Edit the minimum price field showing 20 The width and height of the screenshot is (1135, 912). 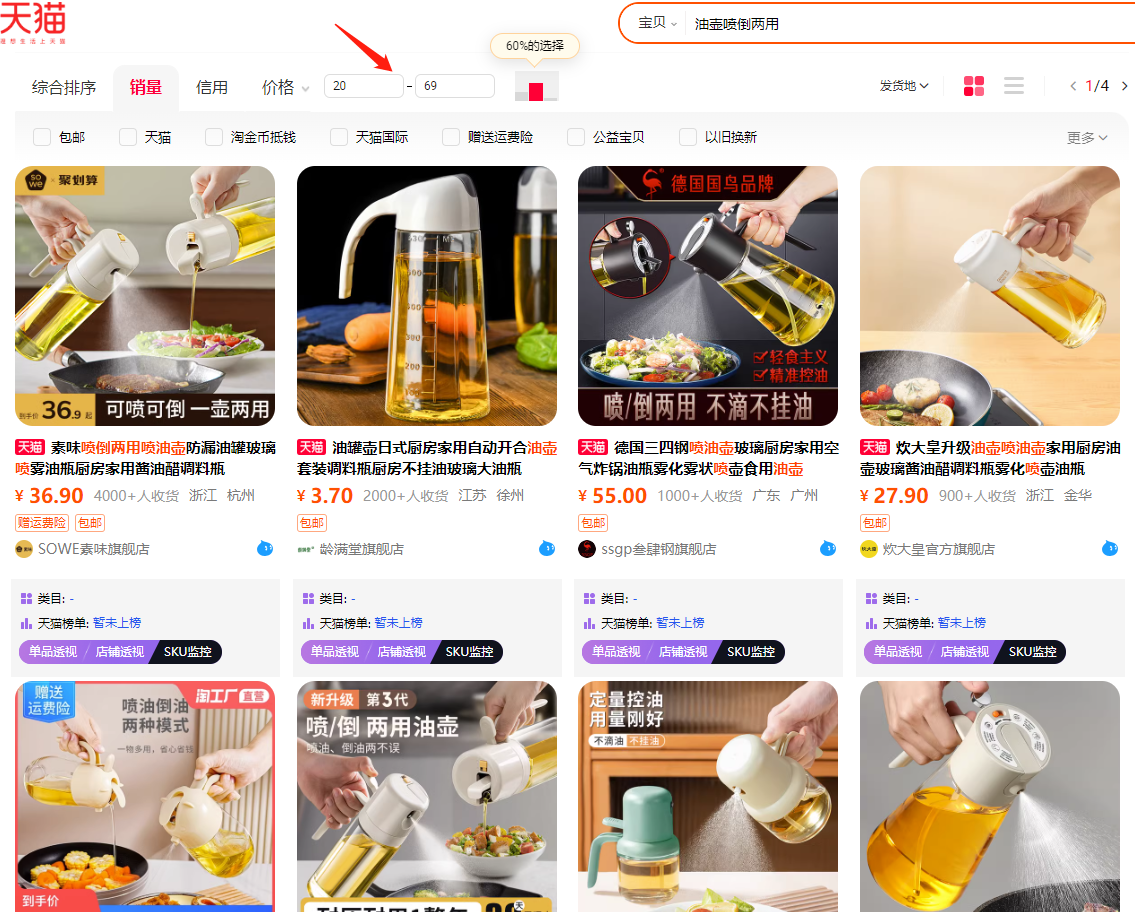pyautogui.click(x=363, y=86)
